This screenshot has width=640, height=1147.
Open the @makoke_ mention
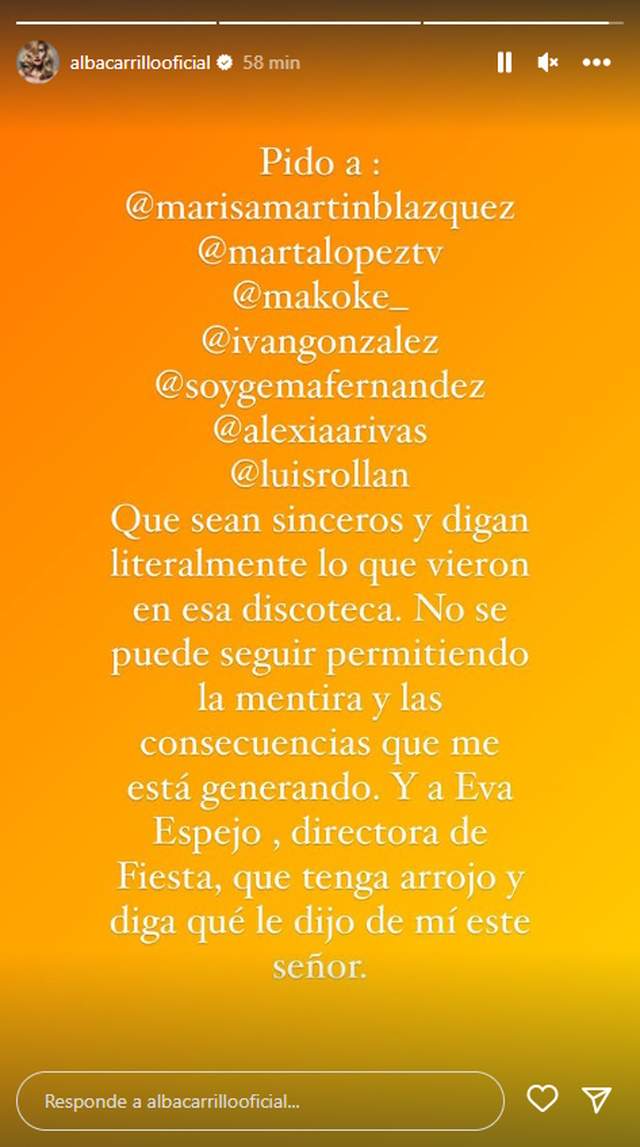pyautogui.click(x=320, y=298)
